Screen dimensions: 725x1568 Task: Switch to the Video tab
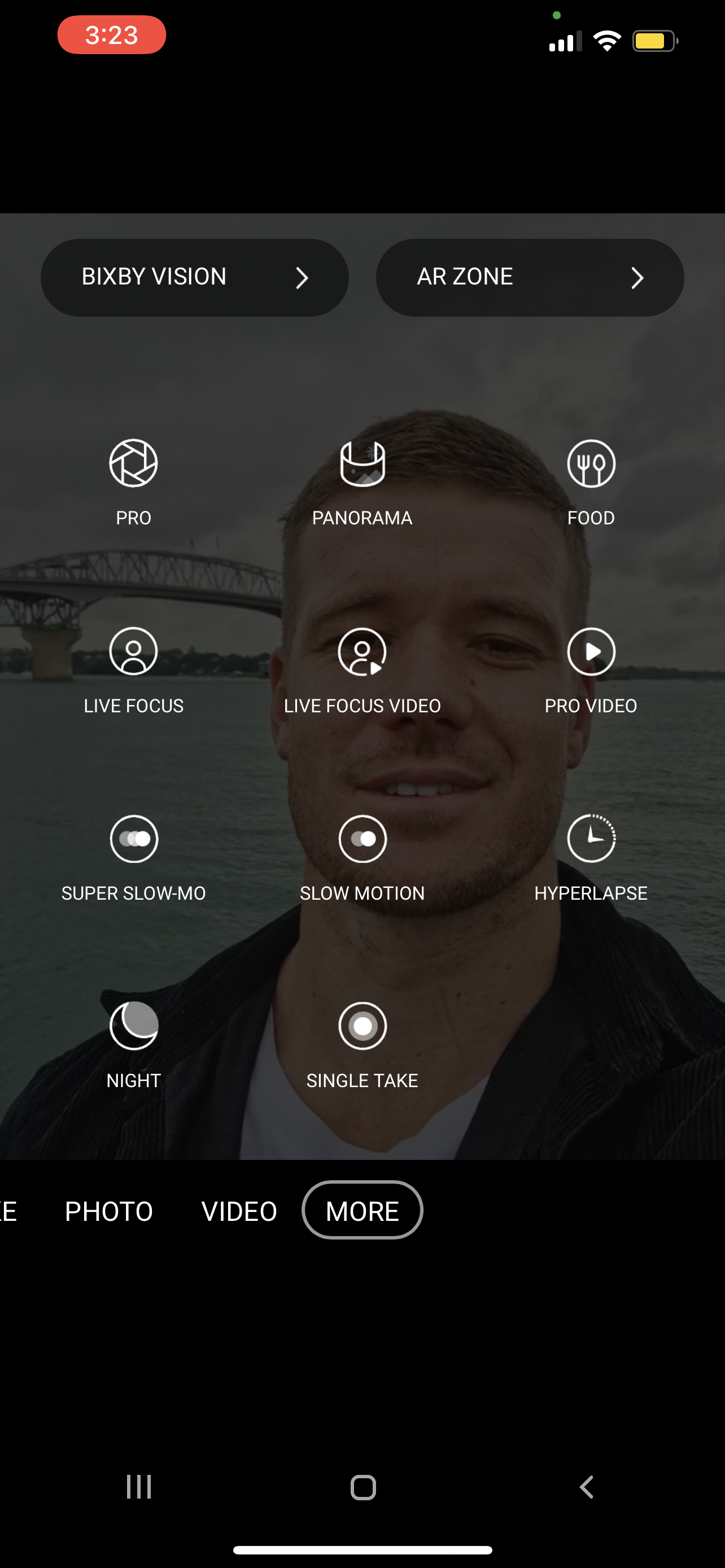(239, 1211)
